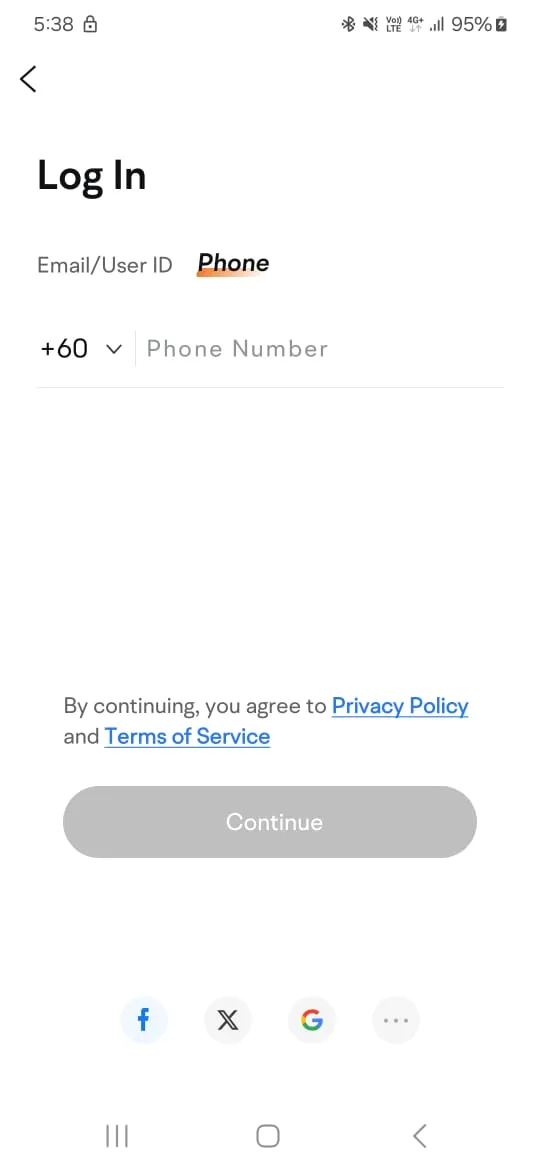Open the +60 country code dropdown
The image size is (540, 1170).
coord(81,348)
